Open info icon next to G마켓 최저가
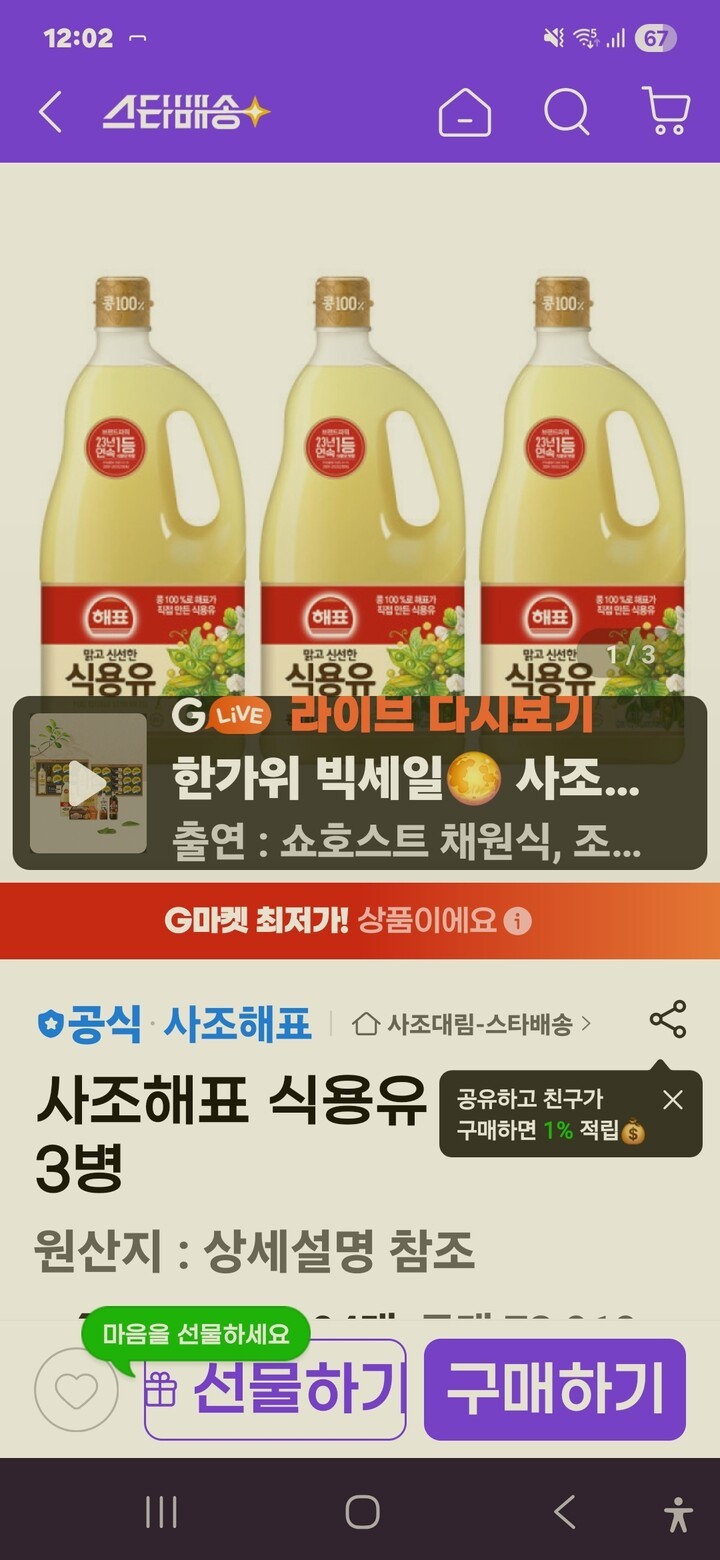720x1560 pixels. (x=517, y=921)
